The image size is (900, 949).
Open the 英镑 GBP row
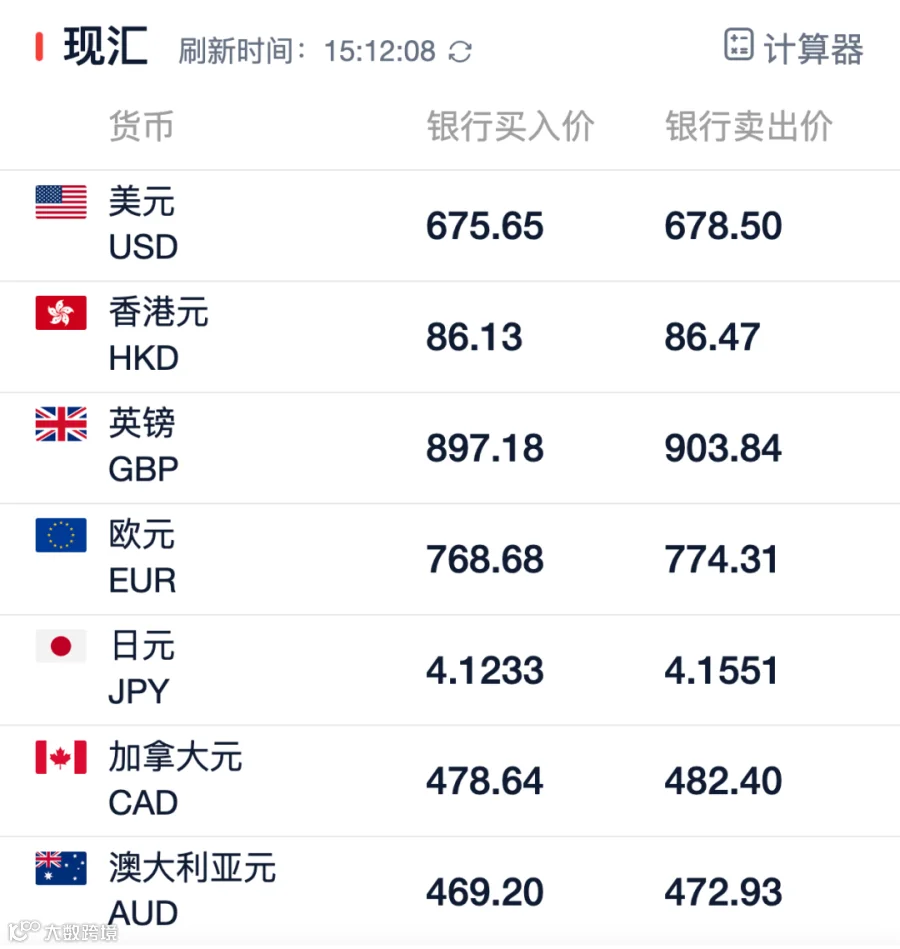[x=450, y=448]
